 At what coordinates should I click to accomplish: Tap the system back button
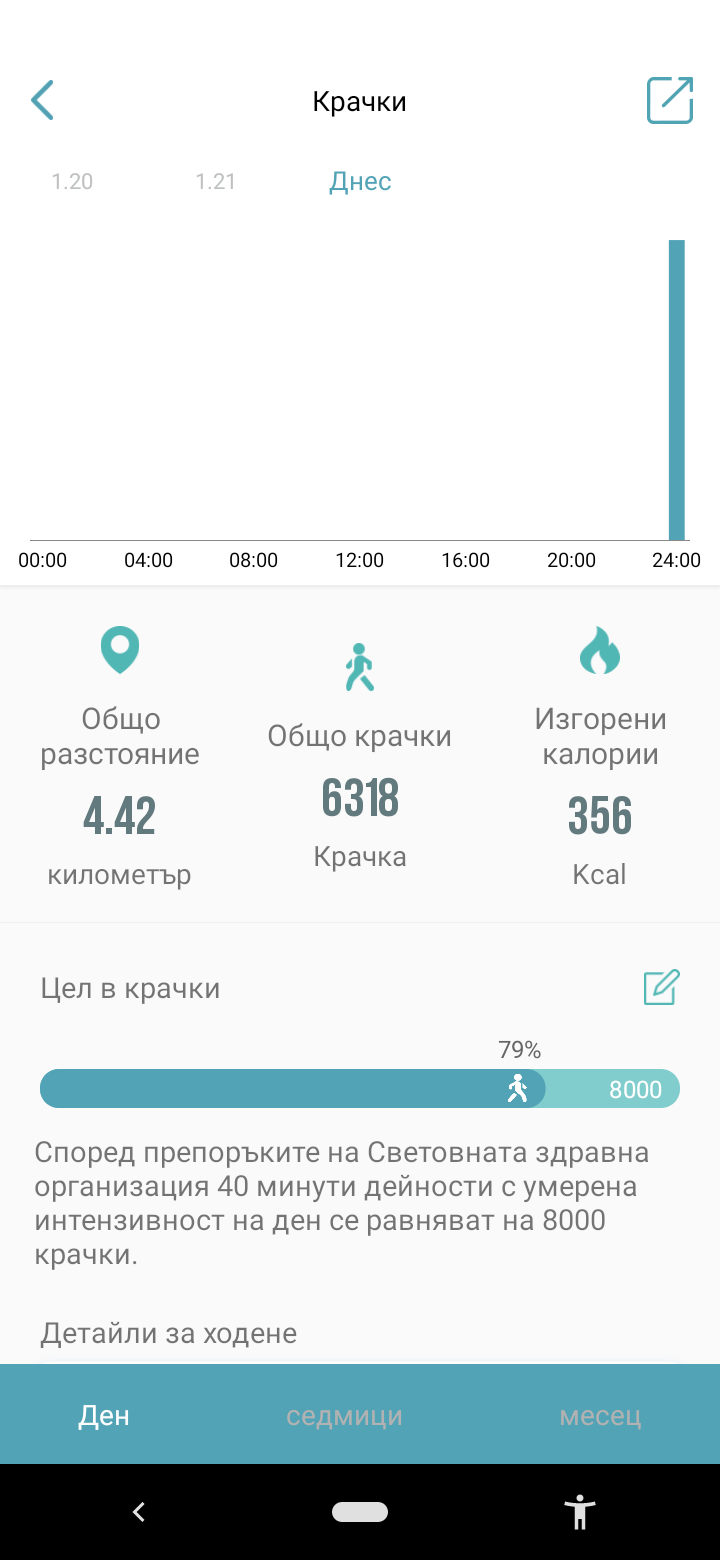pyautogui.click(x=139, y=1512)
